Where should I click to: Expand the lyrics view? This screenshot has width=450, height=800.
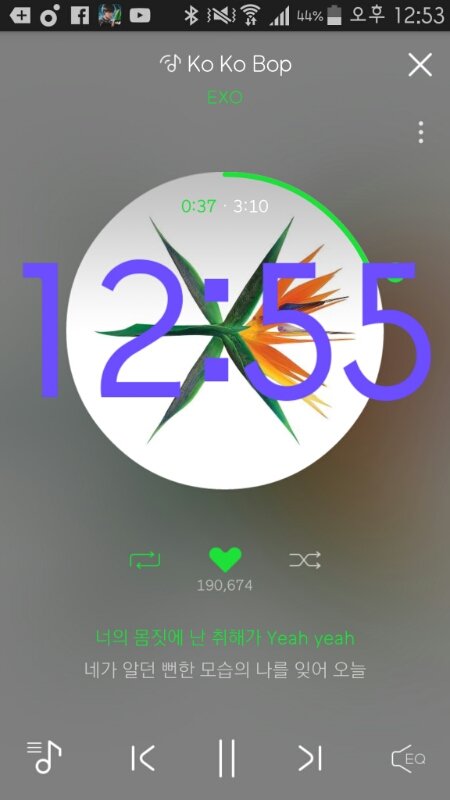click(225, 654)
